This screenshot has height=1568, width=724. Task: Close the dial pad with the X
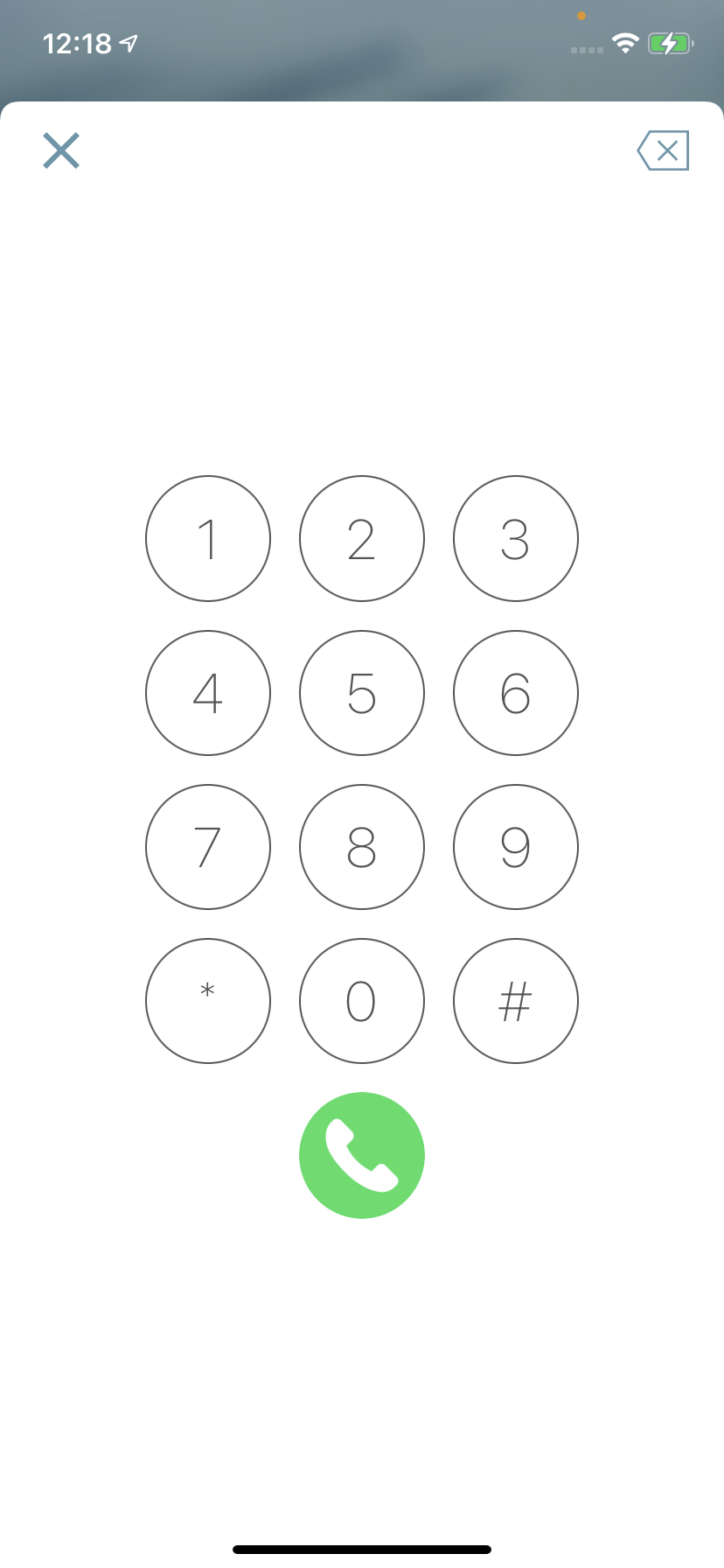[61, 150]
